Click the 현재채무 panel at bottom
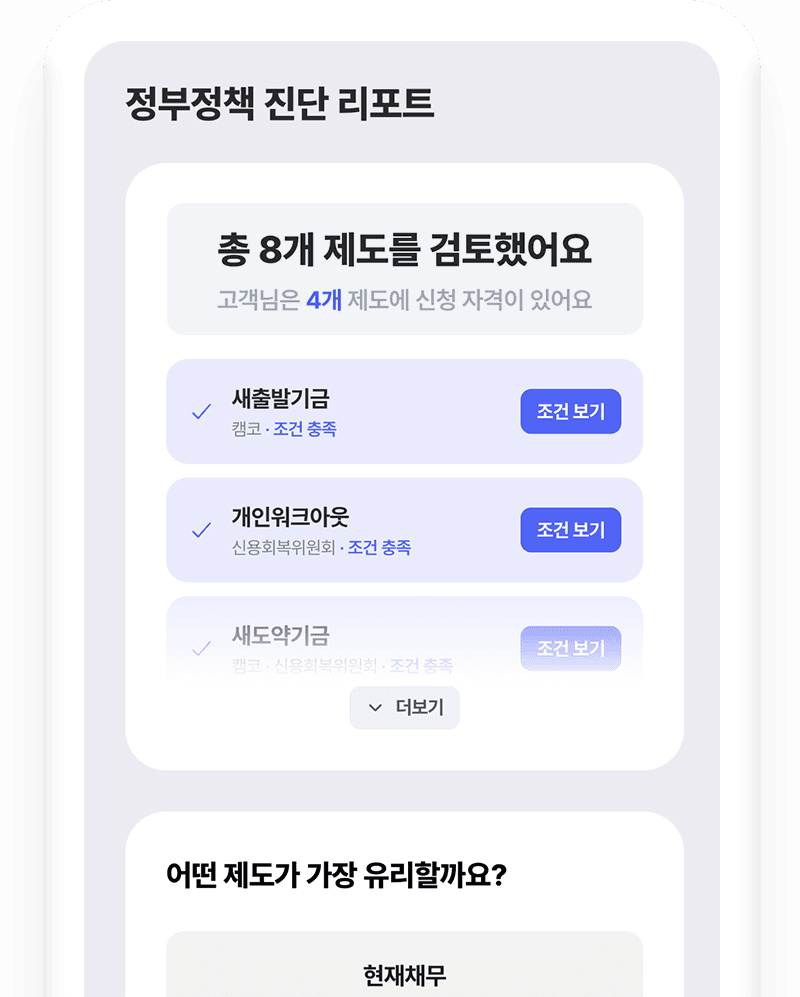Screen dimensions: 800x997 click(x=404, y=966)
